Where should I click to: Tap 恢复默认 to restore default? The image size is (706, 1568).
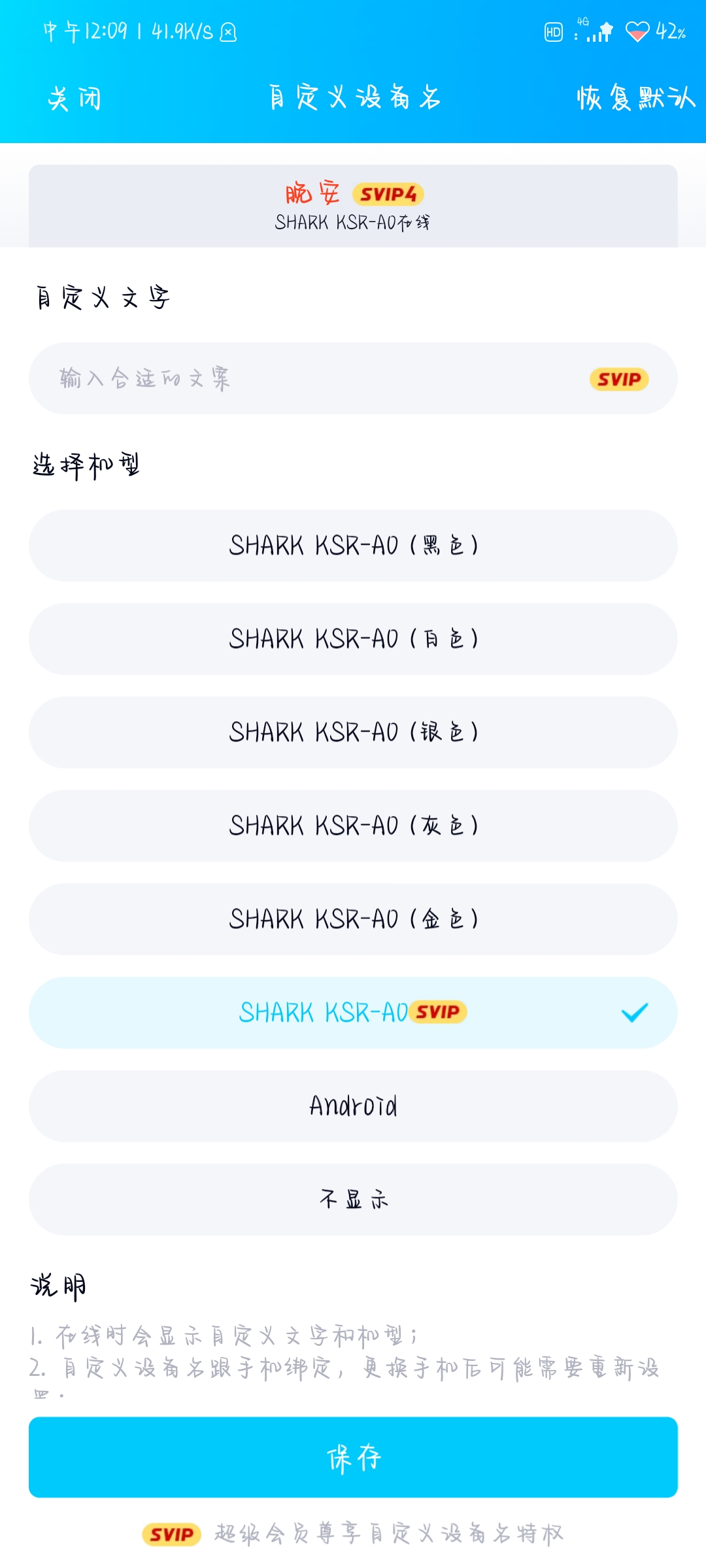click(x=635, y=98)
